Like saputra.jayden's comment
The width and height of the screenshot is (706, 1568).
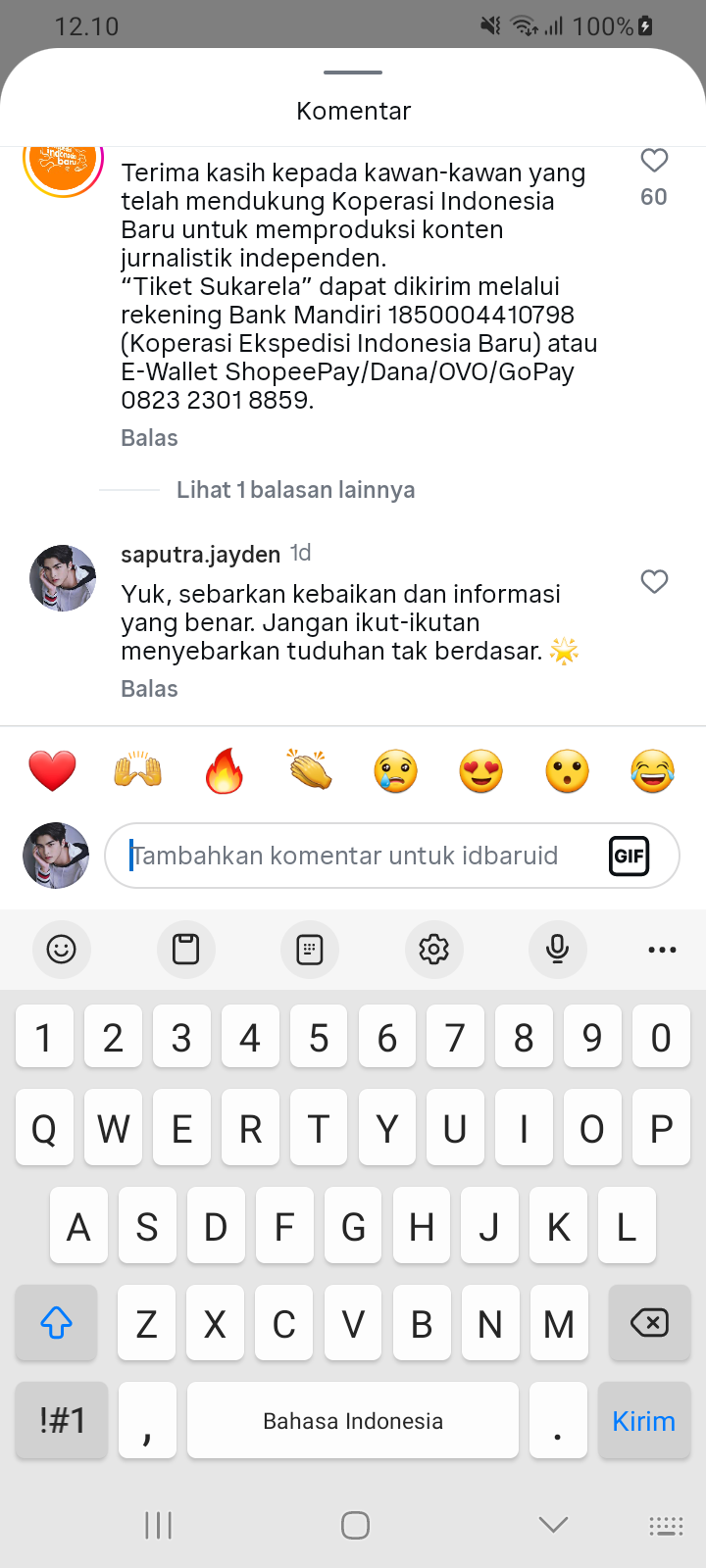[x=654, y=582]
